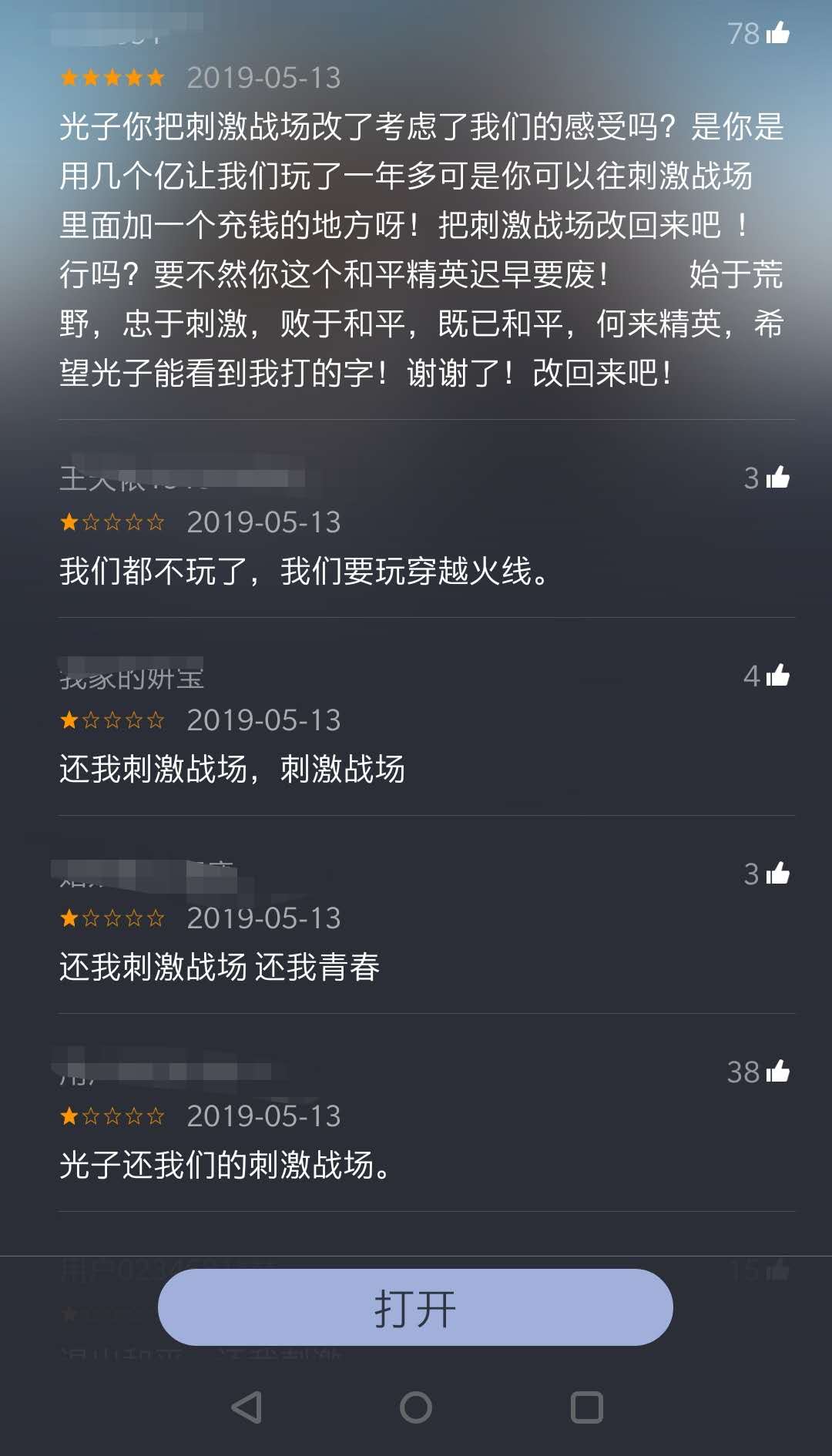
Task: Open recent apps with square button
Action: [586, 1407]
